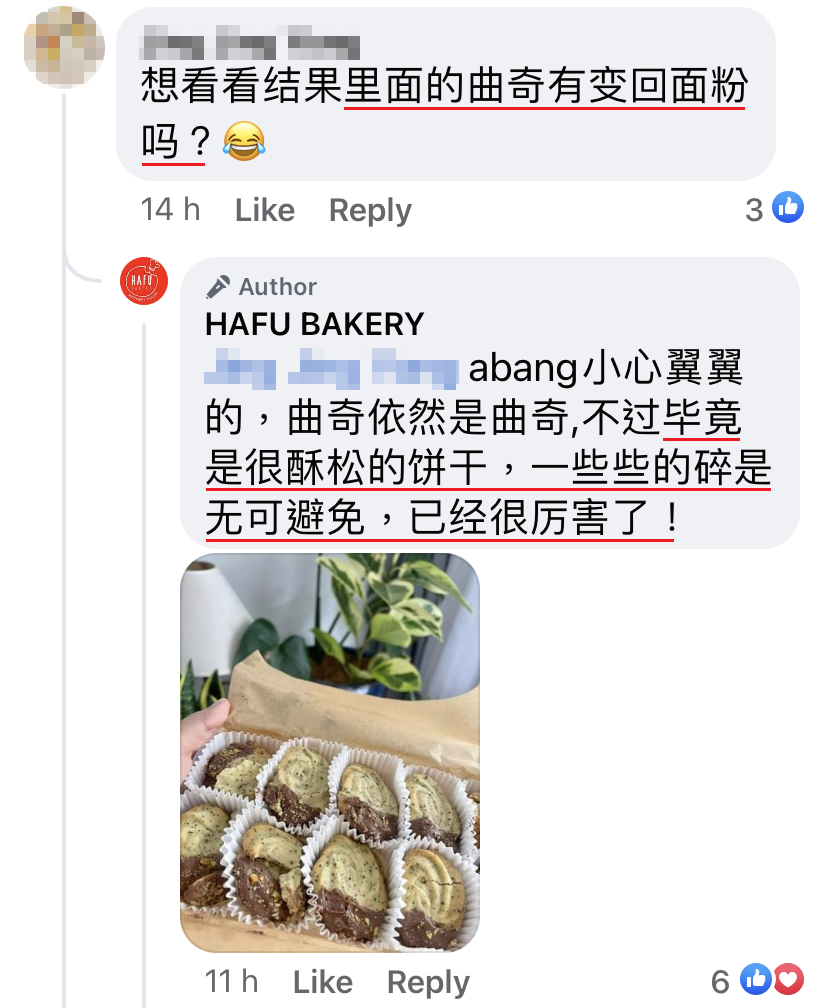Screen dimensions: 828x1008
Task: Reply to the 14 h comment
Action: click(370, 210)
